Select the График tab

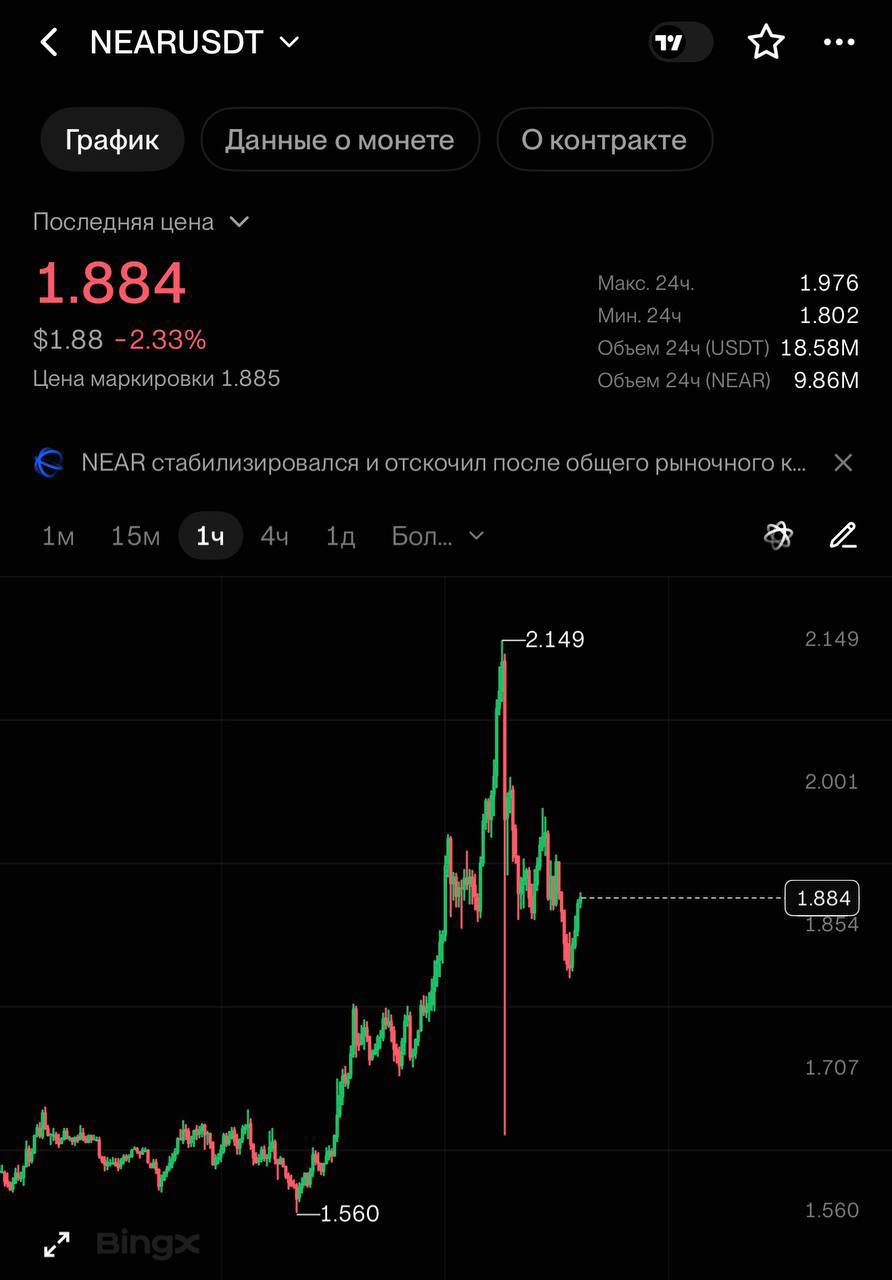click(112, 139)
